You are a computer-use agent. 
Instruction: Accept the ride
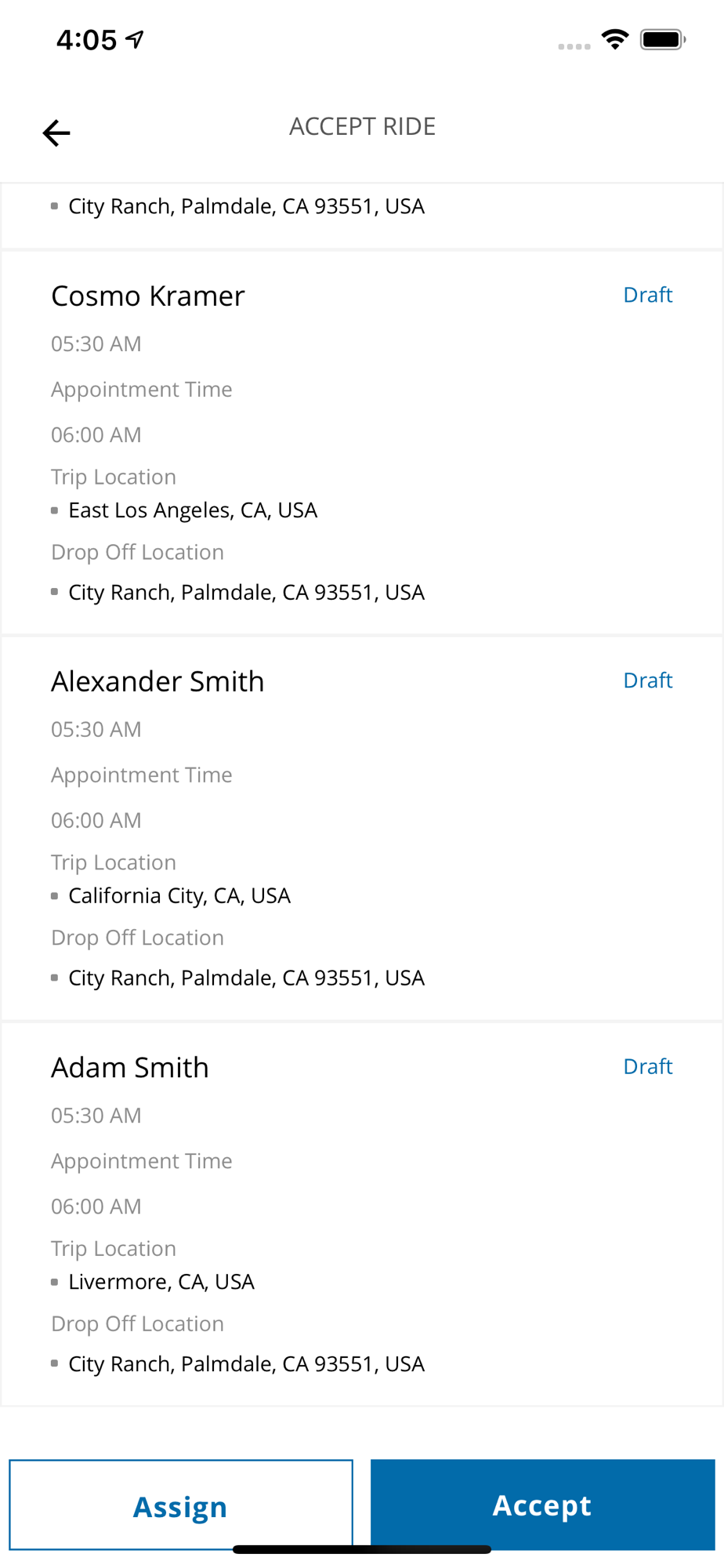pos(543,1505)
